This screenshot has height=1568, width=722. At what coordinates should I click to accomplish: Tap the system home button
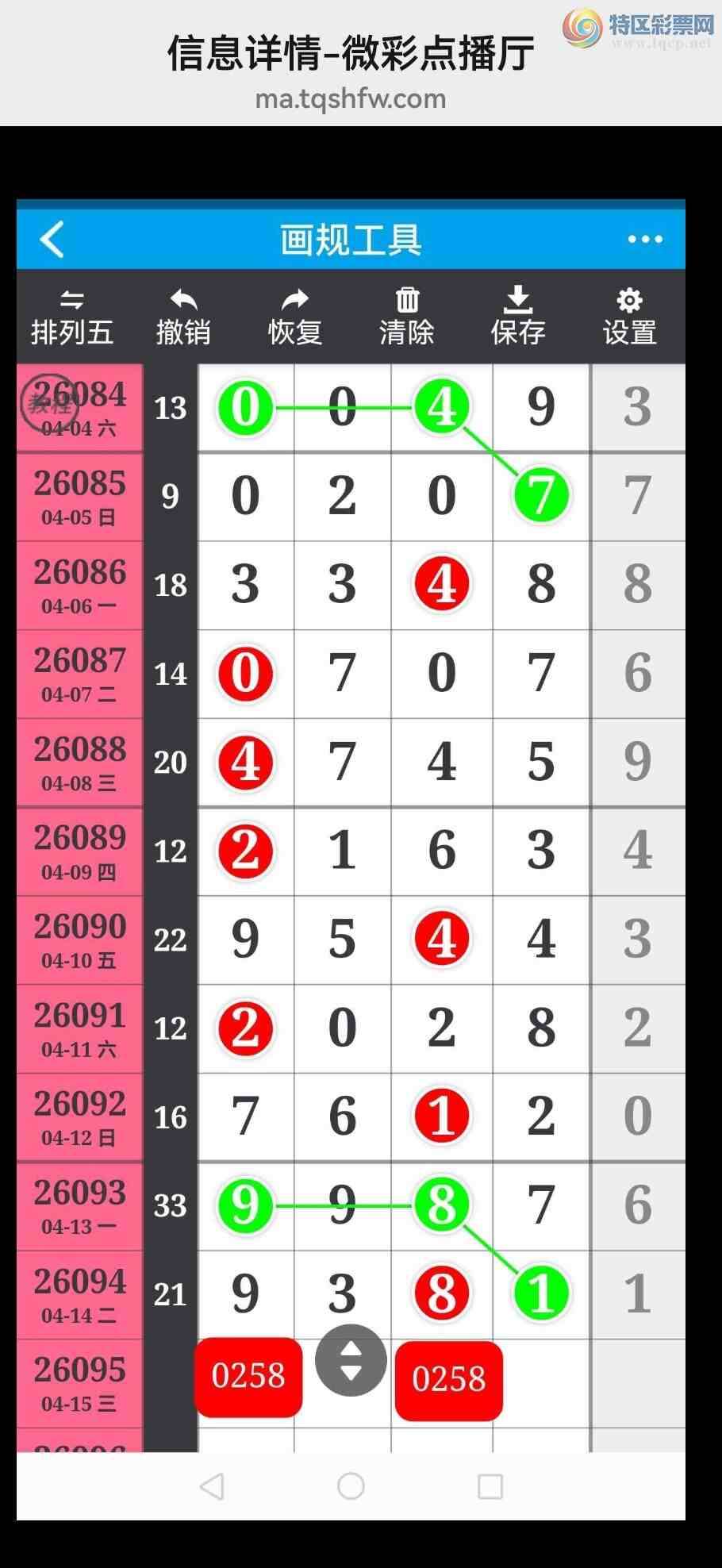351,1485
